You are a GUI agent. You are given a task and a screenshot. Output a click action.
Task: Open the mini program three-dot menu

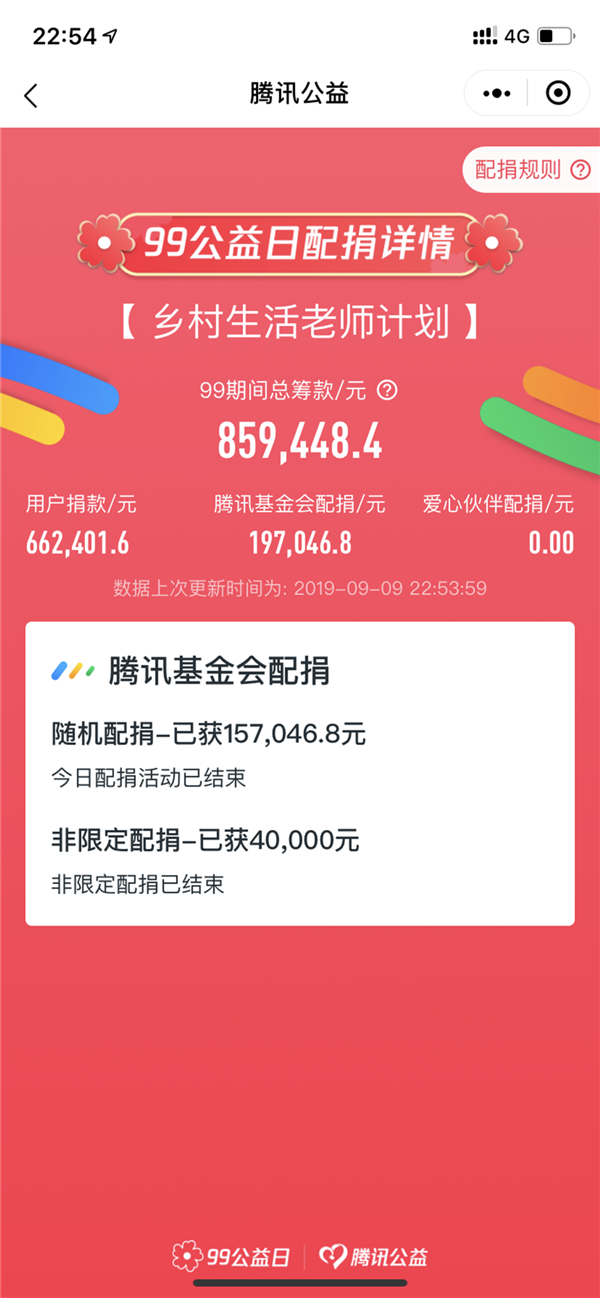coord(496,94)
